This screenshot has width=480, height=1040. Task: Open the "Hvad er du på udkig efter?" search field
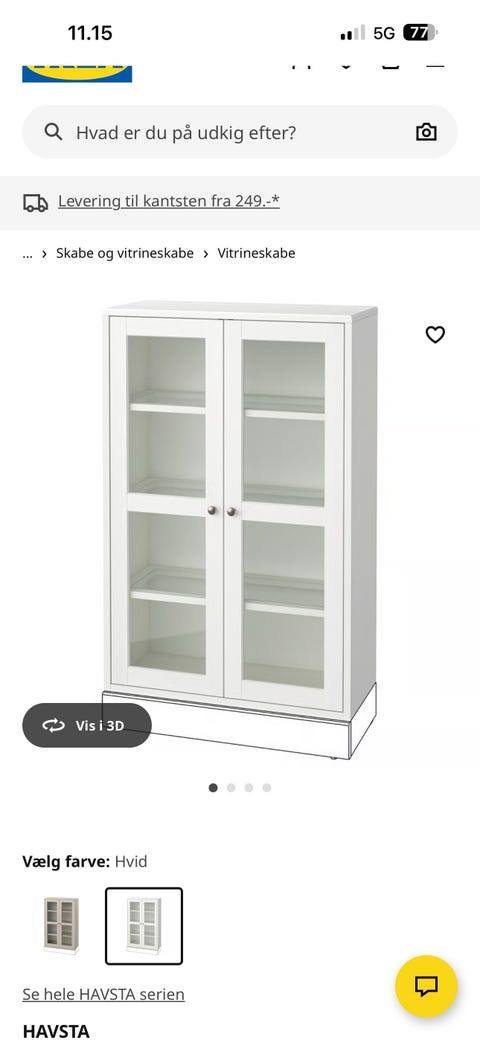pyautogui.click(x=239, y=132)
